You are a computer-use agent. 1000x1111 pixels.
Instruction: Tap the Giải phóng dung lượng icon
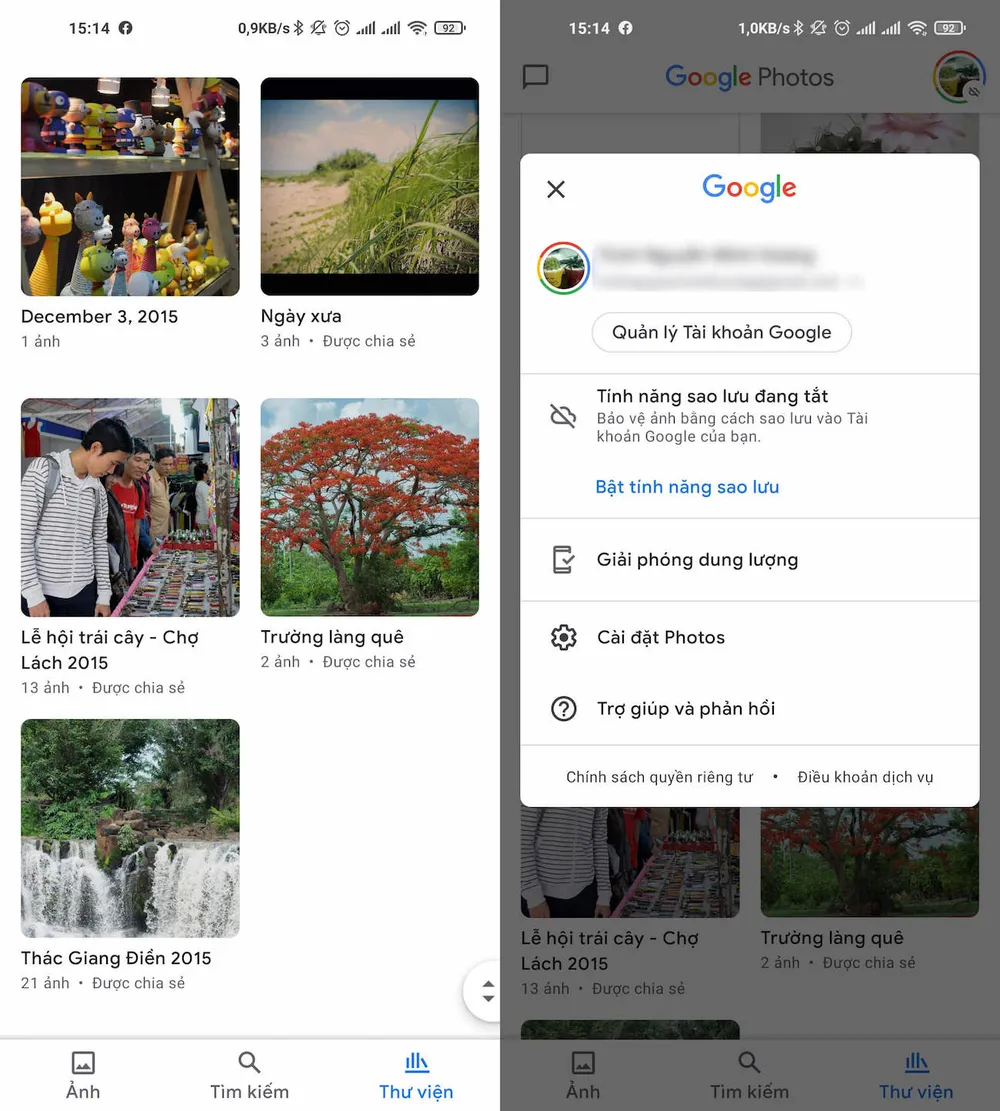[565, 559]
